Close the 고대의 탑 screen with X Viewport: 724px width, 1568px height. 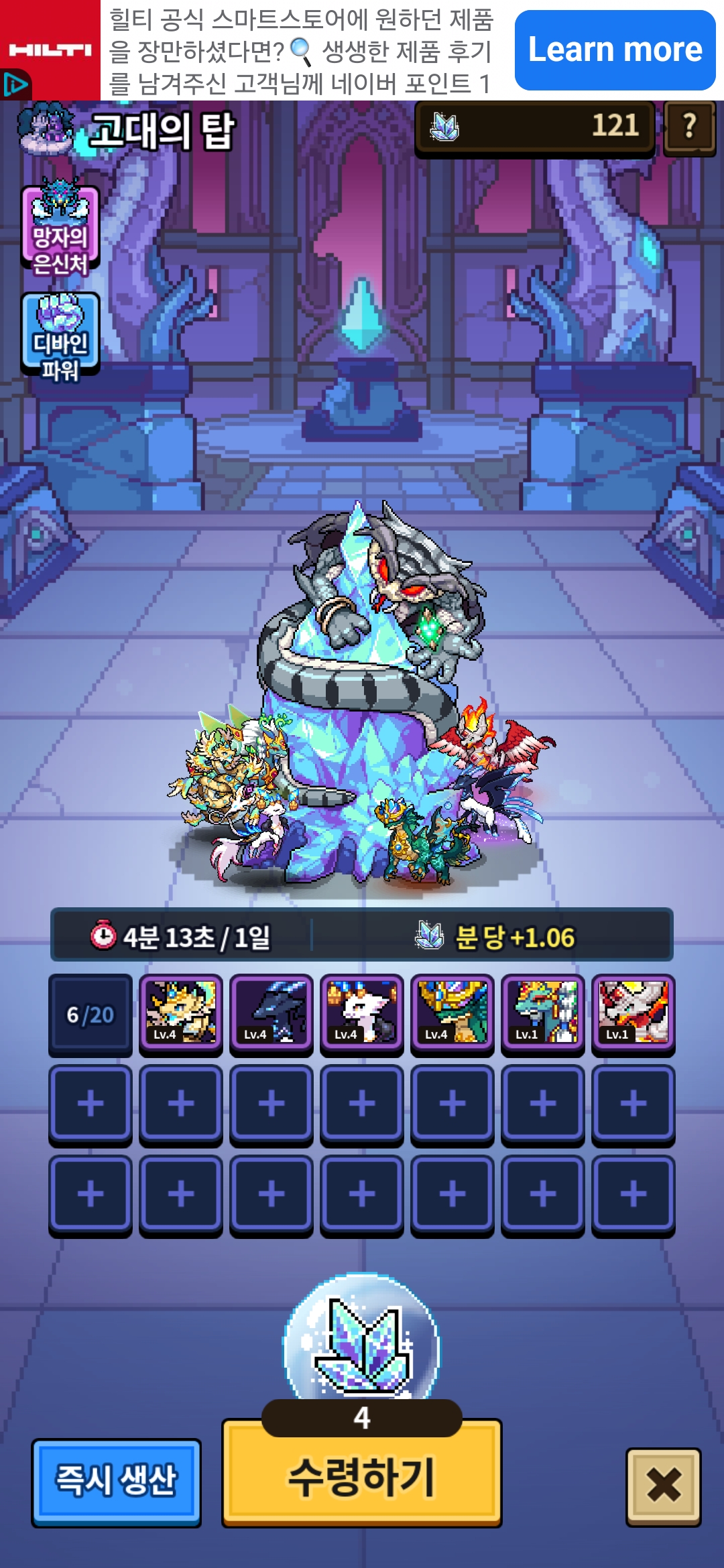[x=664, y=1487]
